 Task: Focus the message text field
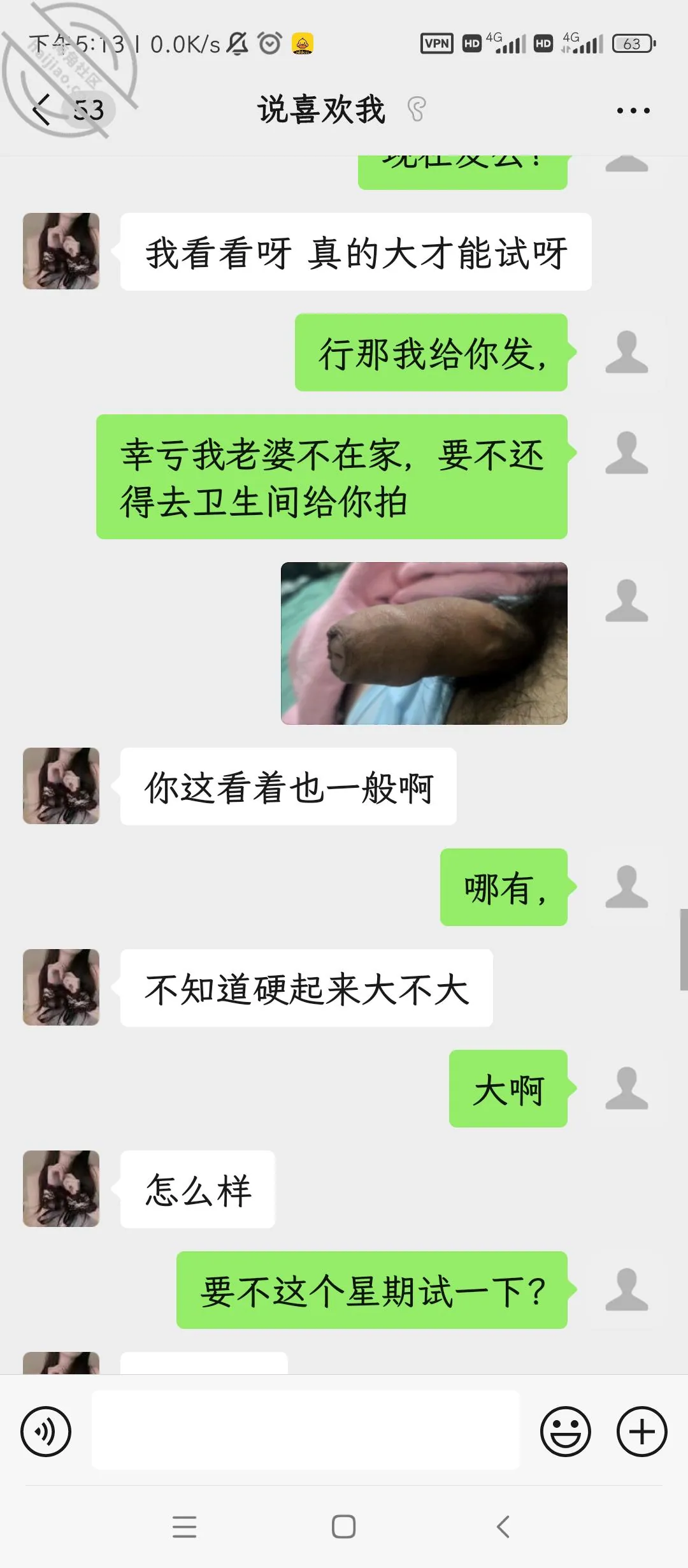pyautogui.click(x=306, y=1430)
